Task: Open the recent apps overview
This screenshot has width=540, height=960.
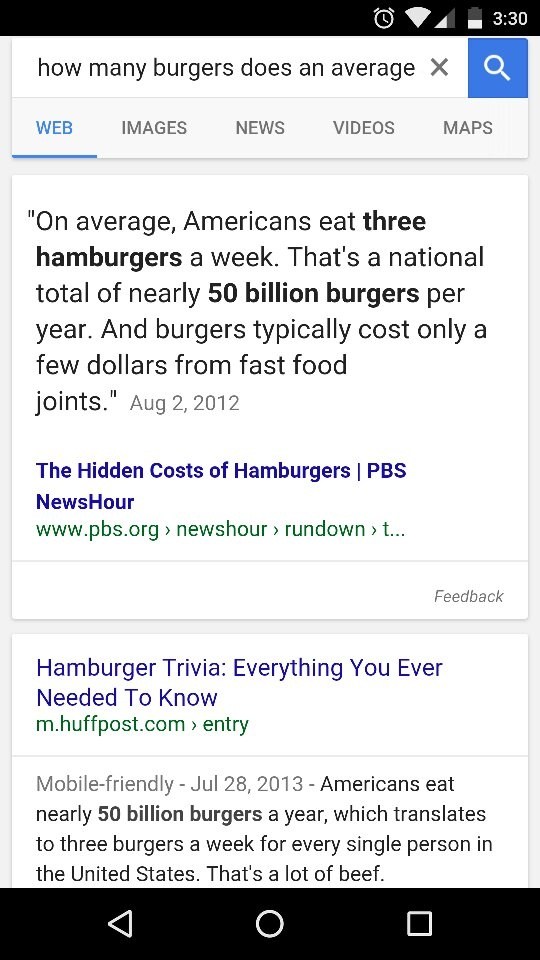Action: click(x=419, y=923)
